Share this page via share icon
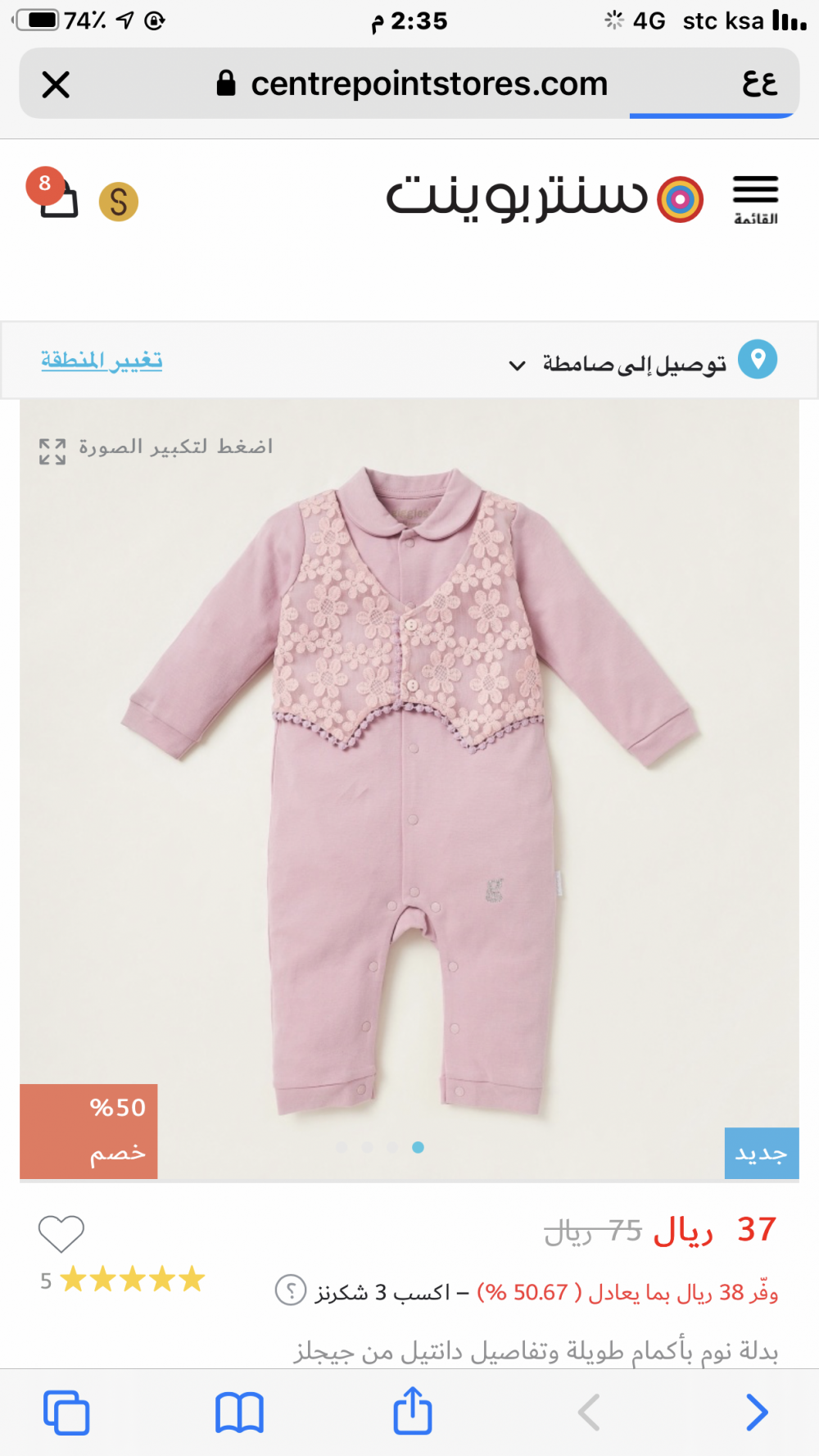 click(413, 1410)
